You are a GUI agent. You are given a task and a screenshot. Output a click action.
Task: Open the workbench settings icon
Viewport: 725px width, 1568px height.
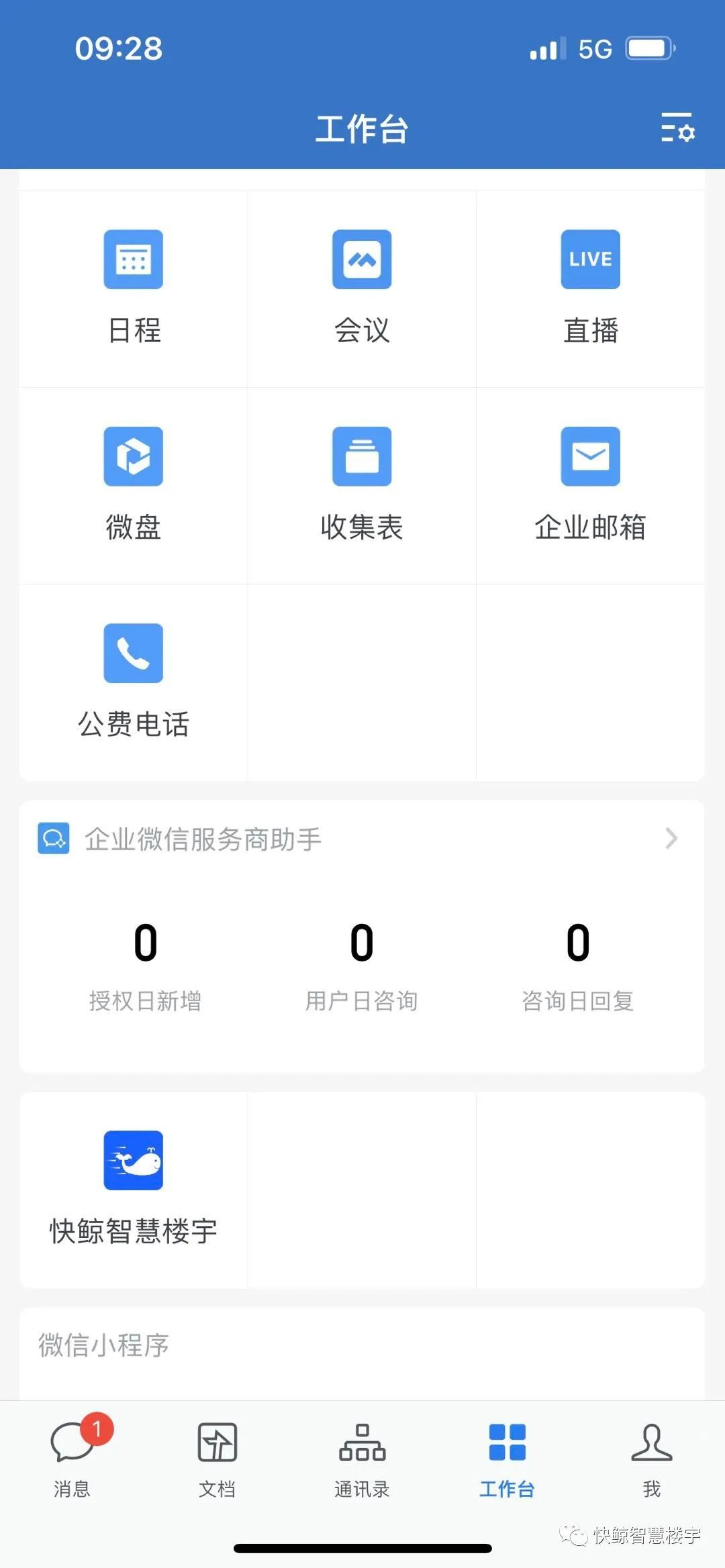point(677,127)
